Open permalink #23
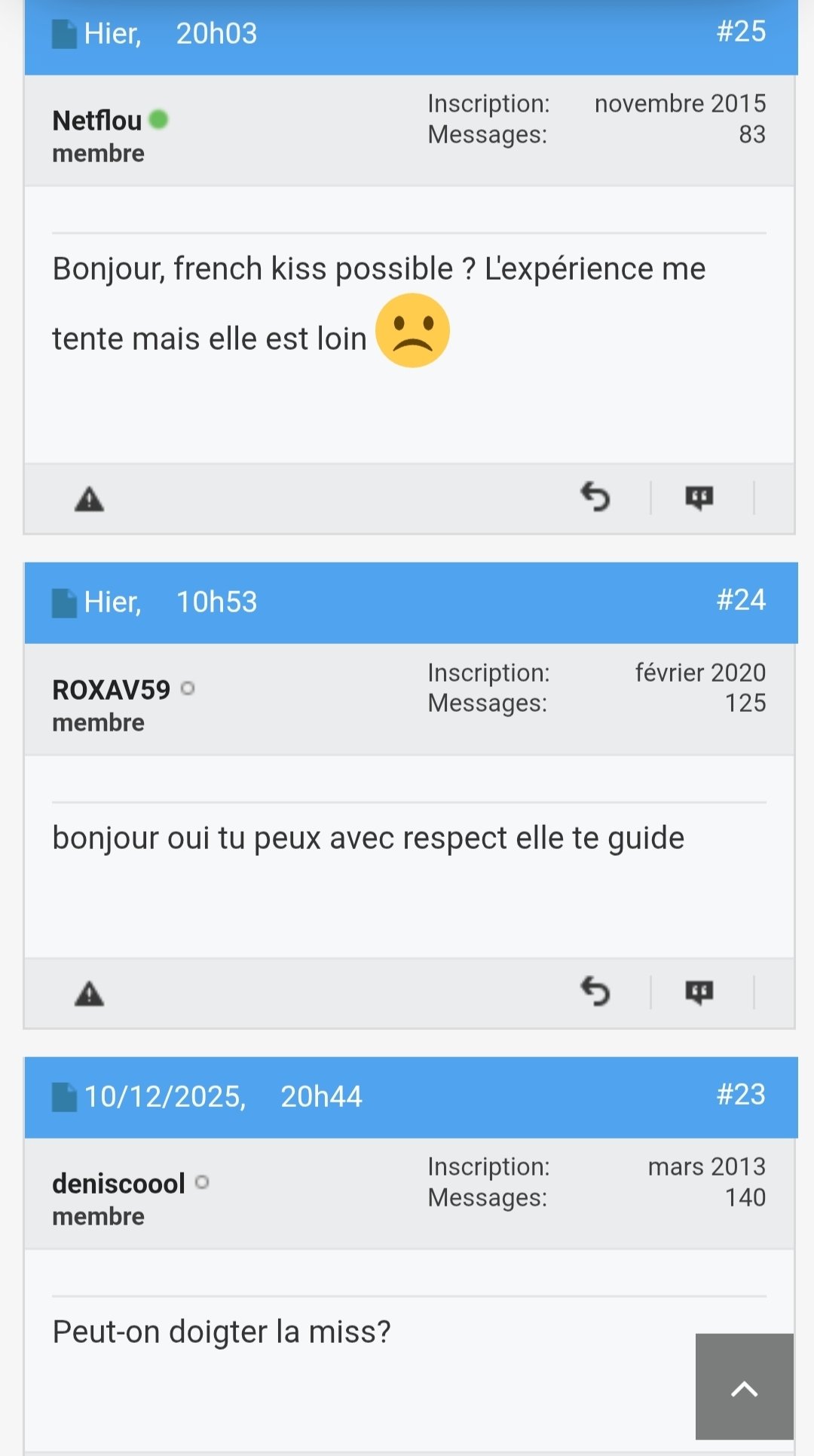The image size is (814, 1456). pyautogui.click(x=740, y=1095)
